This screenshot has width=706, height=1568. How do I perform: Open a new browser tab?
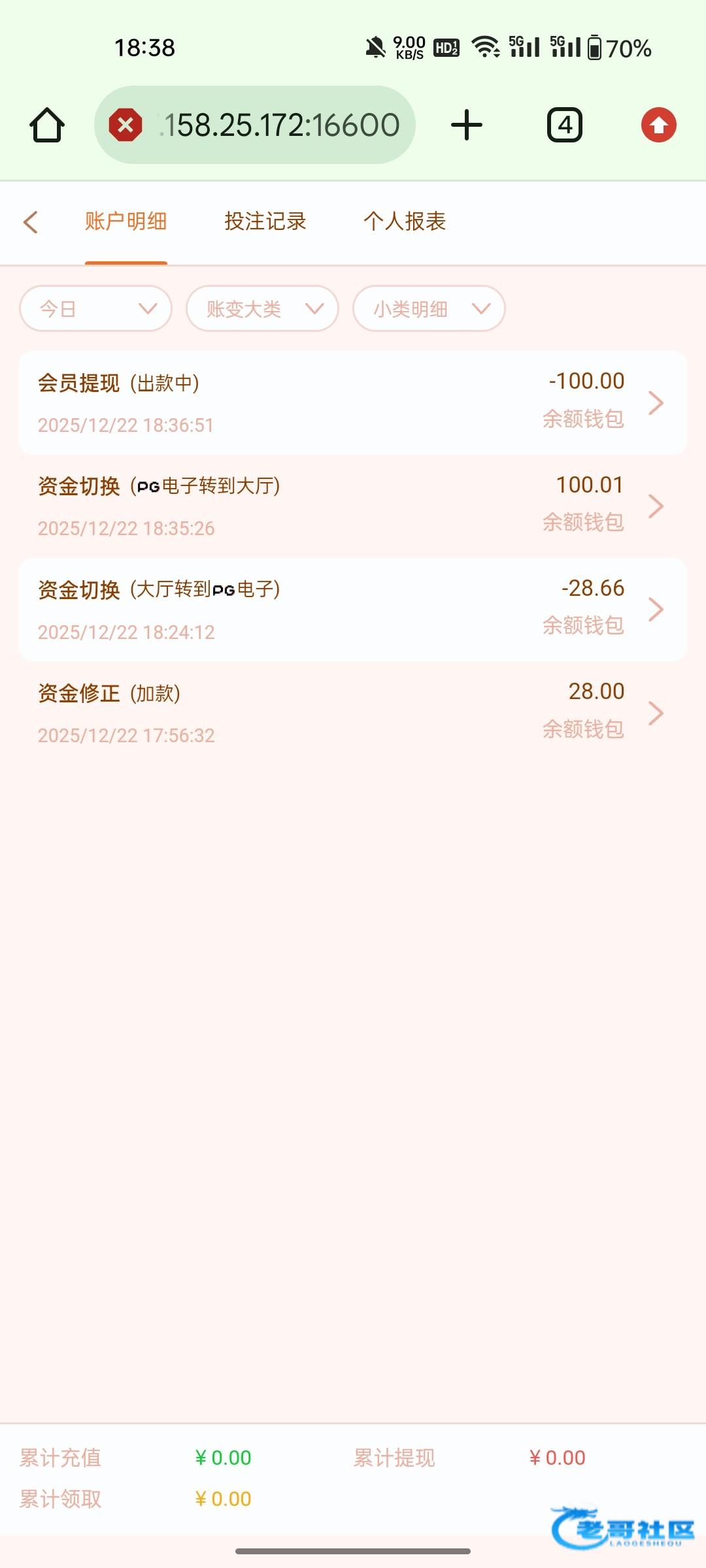[467, 125]
